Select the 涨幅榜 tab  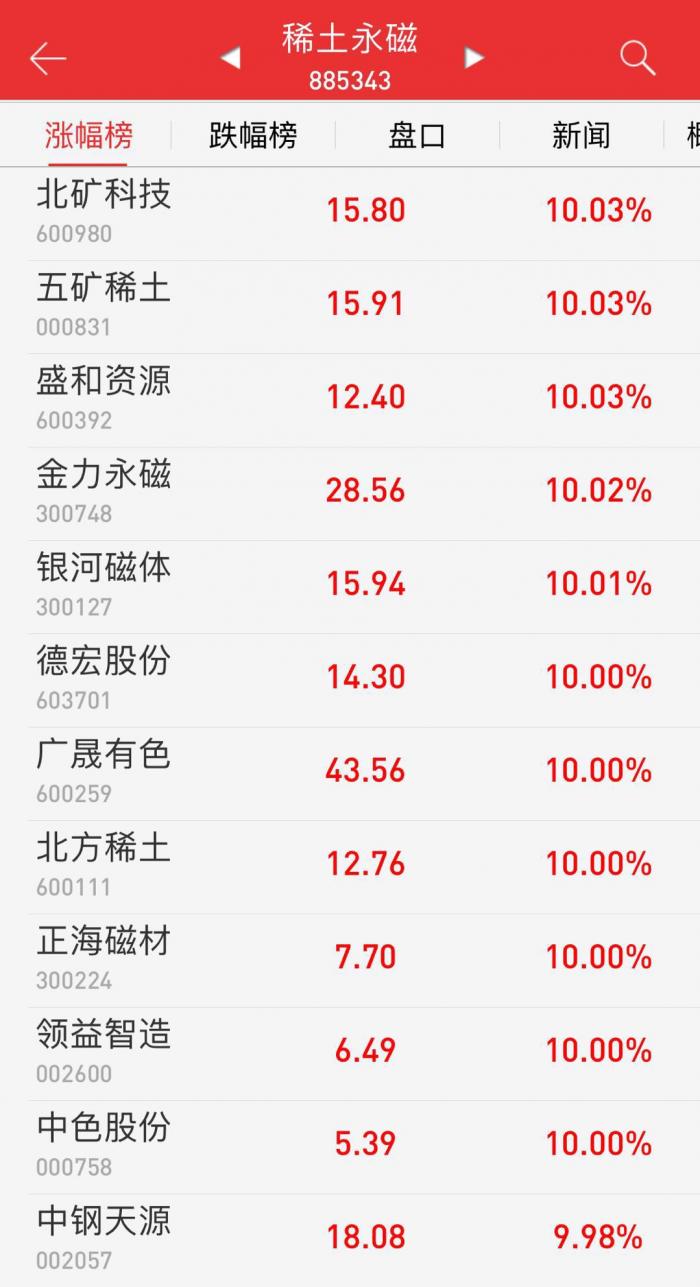click(88, 135)
